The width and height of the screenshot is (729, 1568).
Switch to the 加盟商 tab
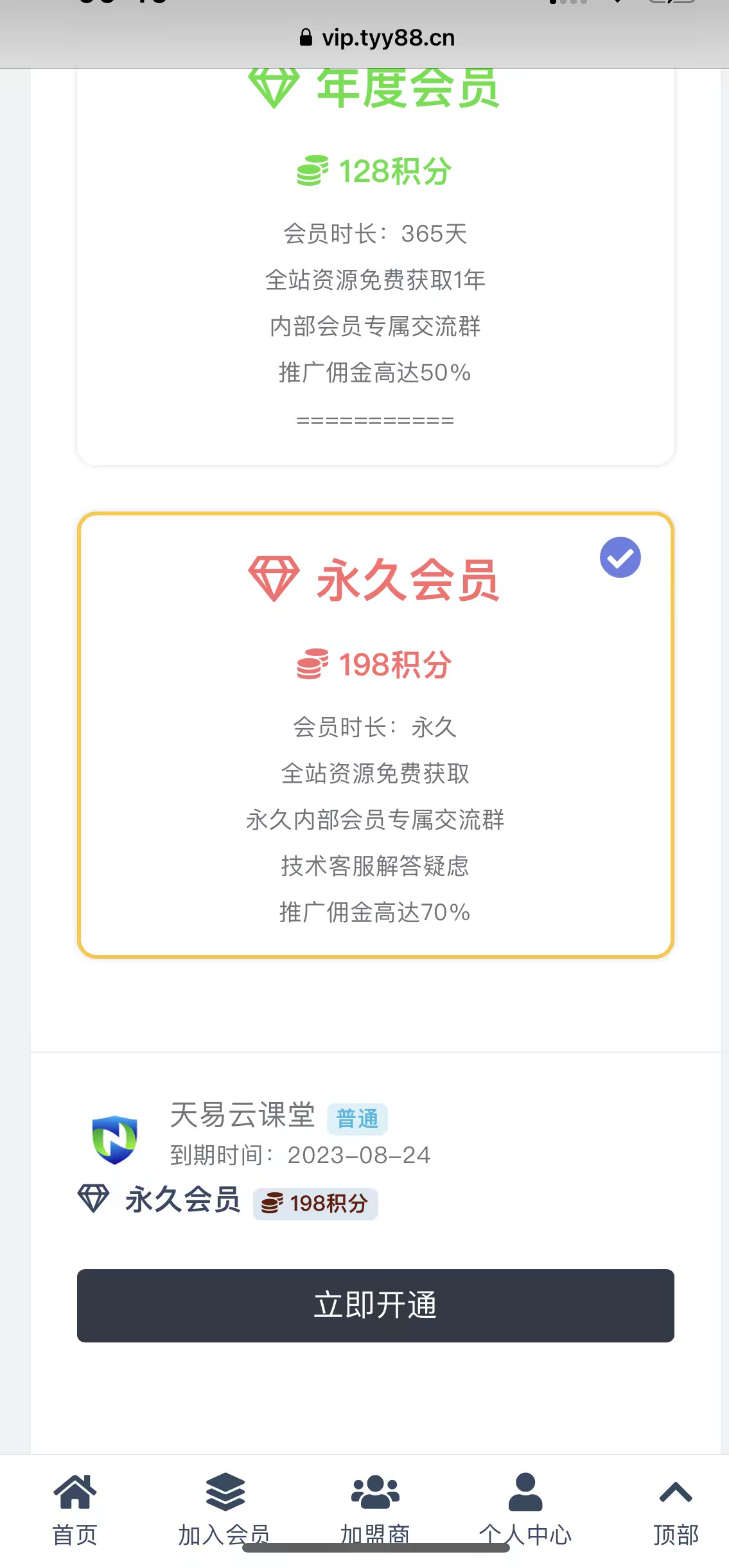coord(375,1508)
